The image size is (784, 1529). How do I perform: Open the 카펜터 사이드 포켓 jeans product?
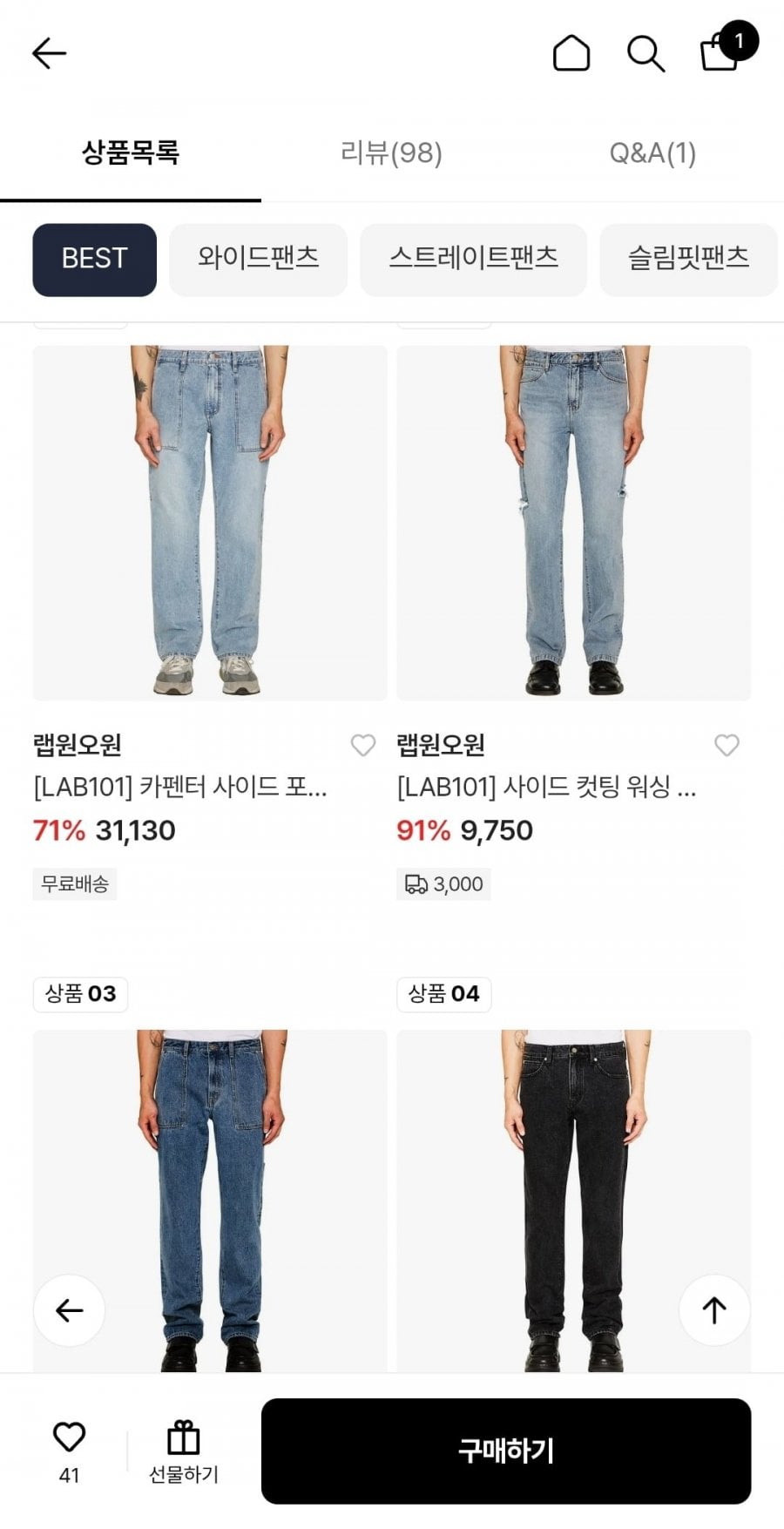[209, 523]
